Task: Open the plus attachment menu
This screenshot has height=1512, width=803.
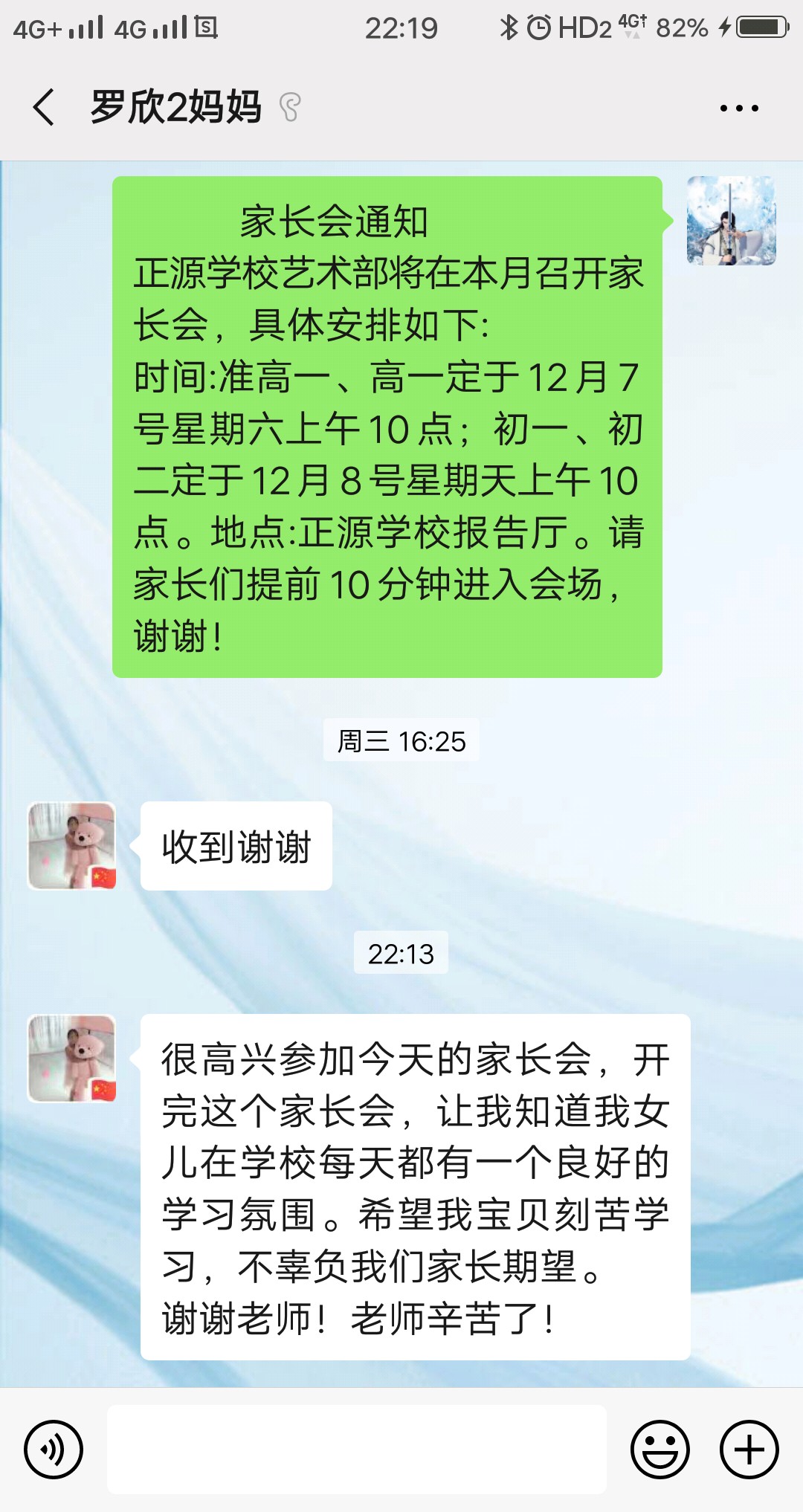Action: pos(749,1449)
